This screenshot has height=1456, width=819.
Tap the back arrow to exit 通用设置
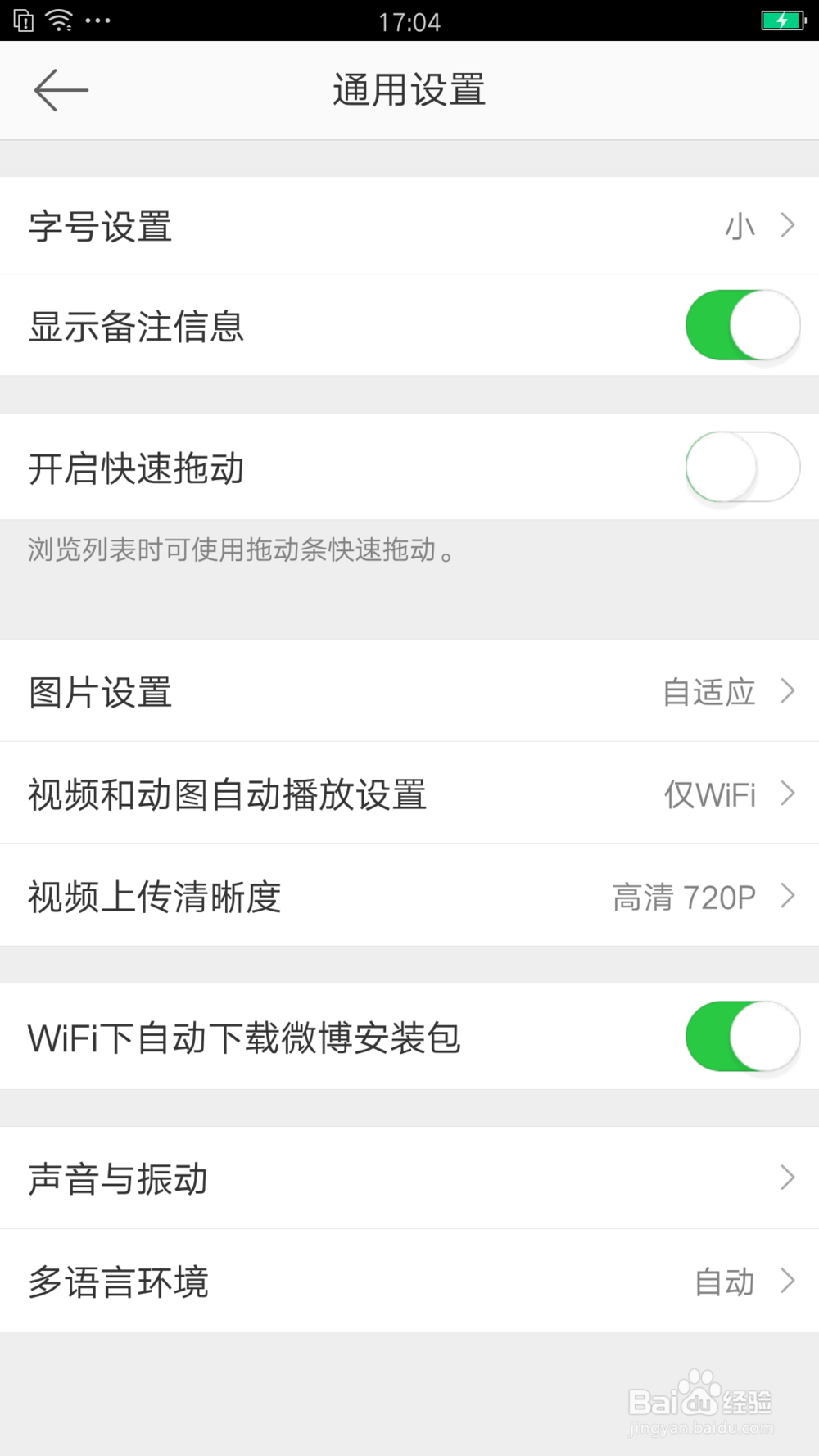click(x=61, y=90)
